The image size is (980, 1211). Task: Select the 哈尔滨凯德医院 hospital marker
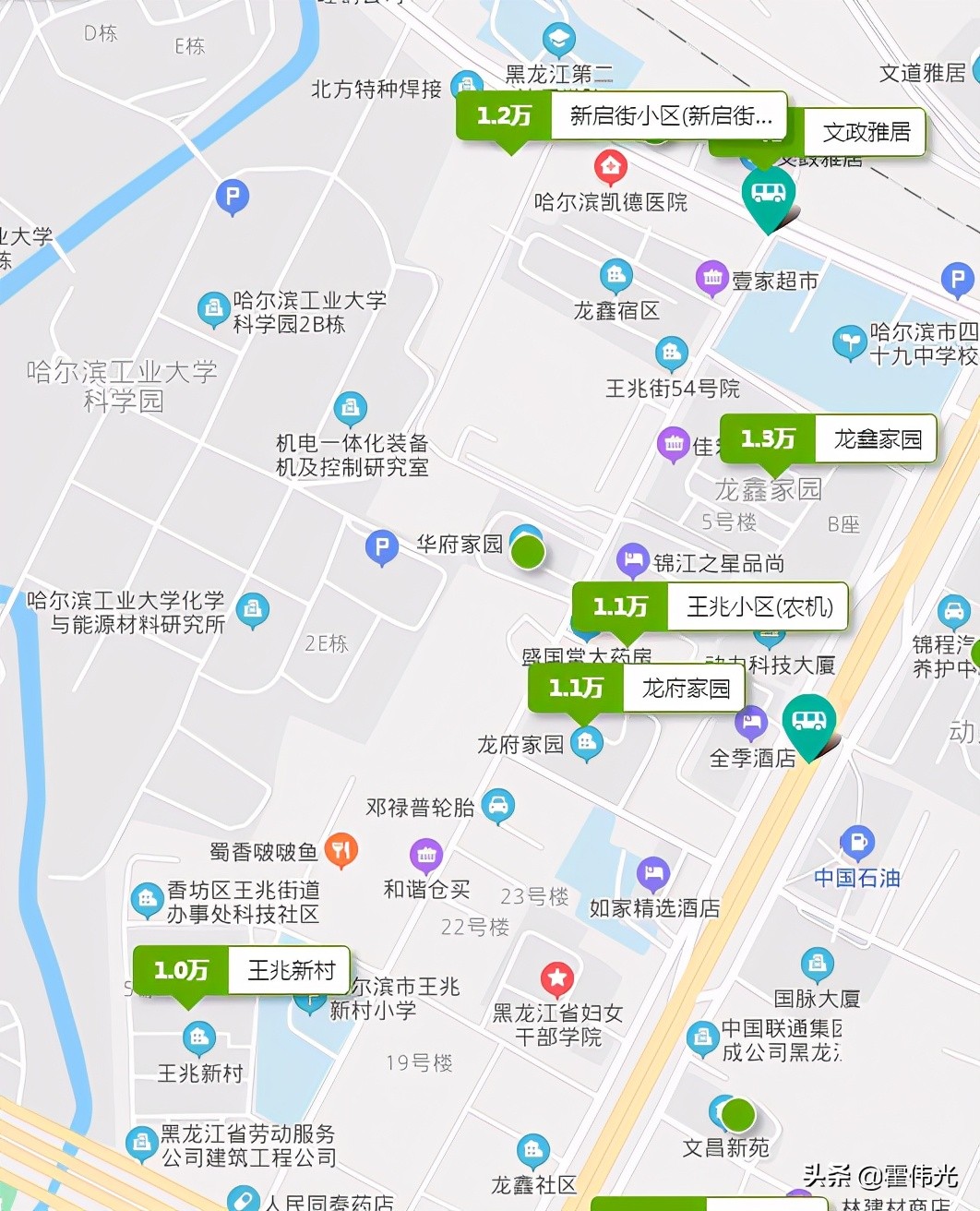[x=610, y=167]
